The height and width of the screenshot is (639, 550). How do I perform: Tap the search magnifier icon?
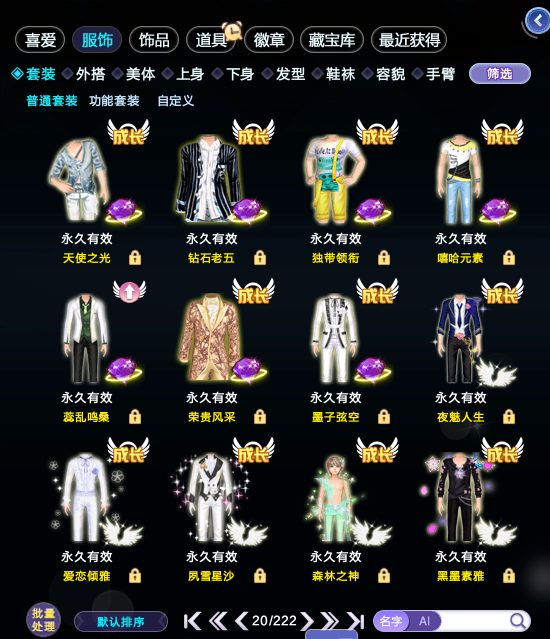point(517,621)
